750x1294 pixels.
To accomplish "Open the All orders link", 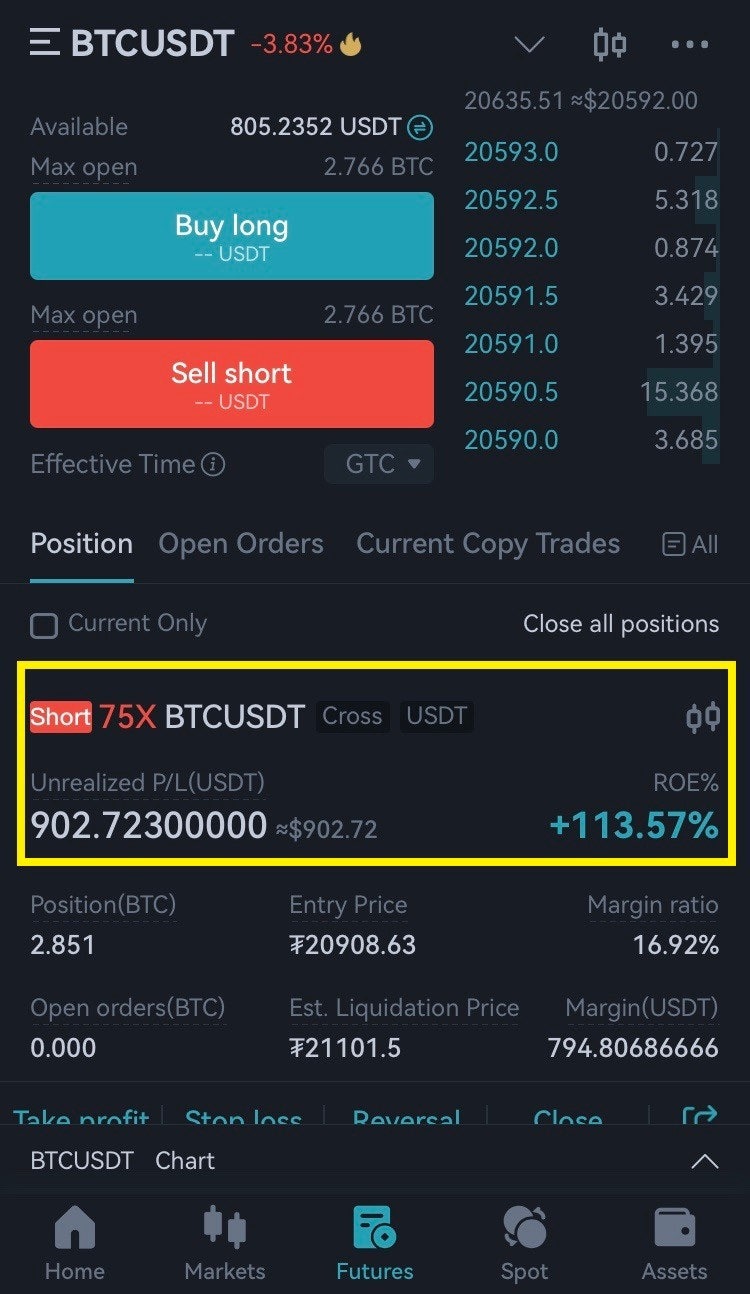I will (x=690, y=544).
